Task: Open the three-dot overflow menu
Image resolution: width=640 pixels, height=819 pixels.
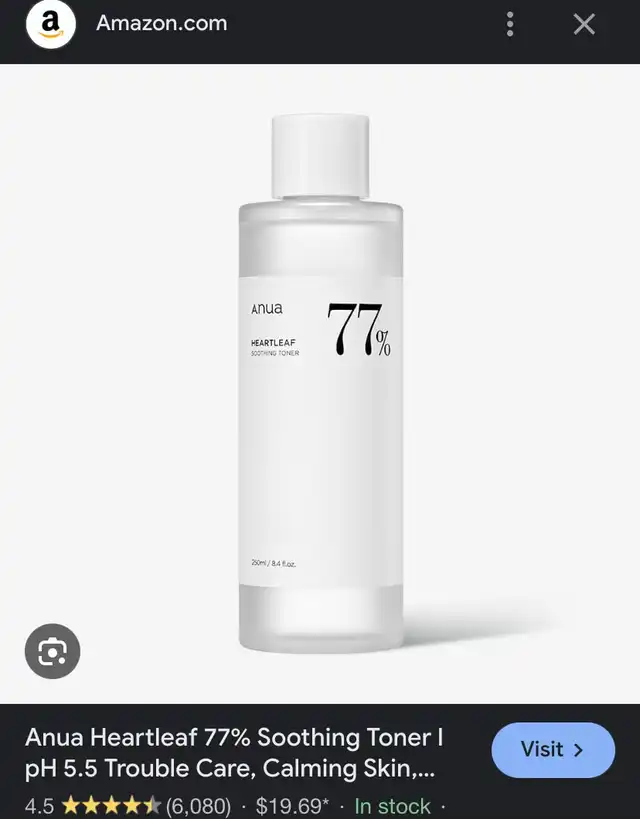Action: click(510, 24)
